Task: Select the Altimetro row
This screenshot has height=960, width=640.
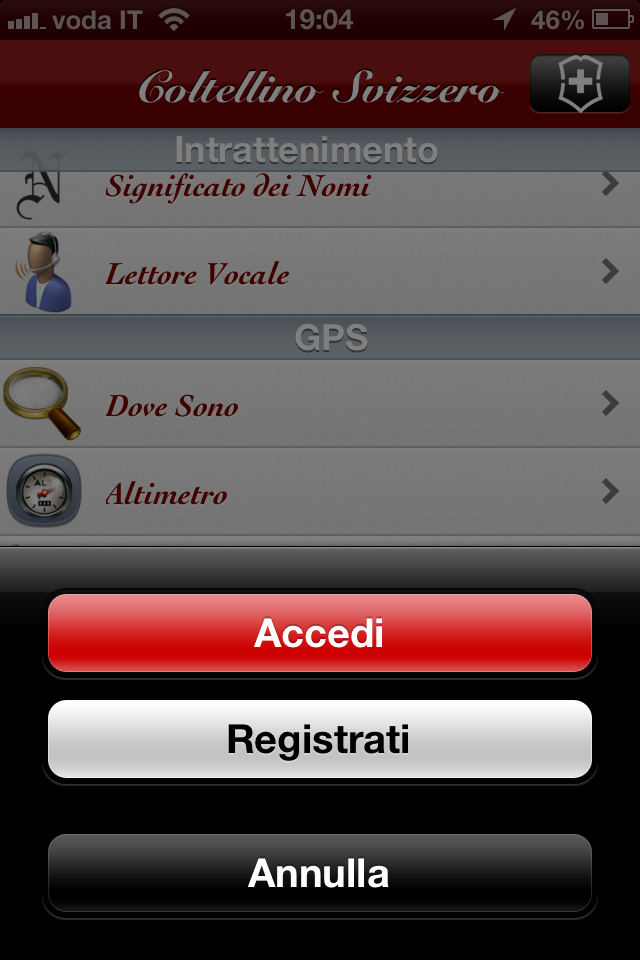Action: coord(320,493)
